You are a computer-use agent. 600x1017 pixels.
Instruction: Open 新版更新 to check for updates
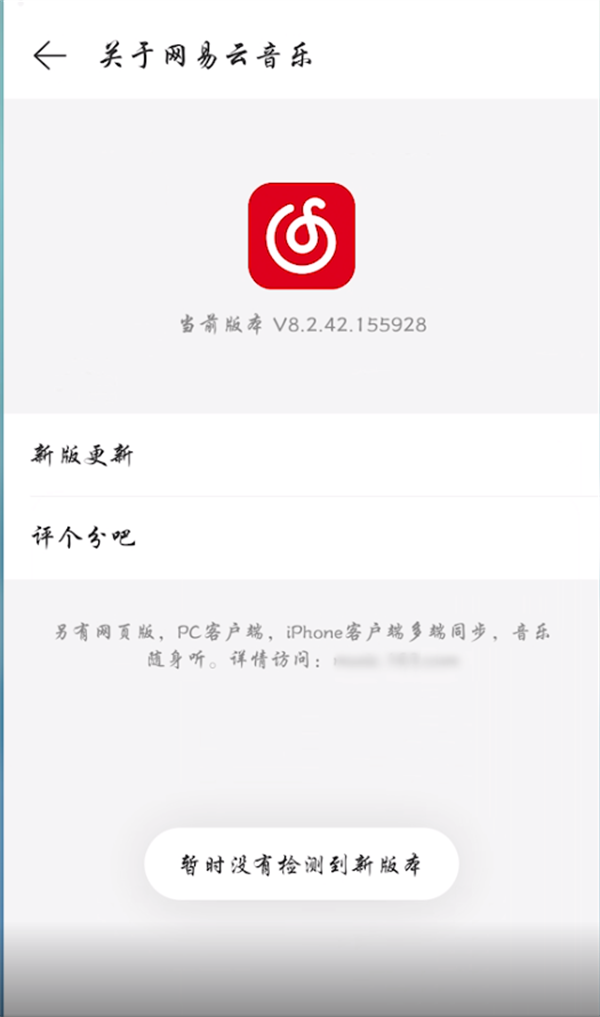300,456
